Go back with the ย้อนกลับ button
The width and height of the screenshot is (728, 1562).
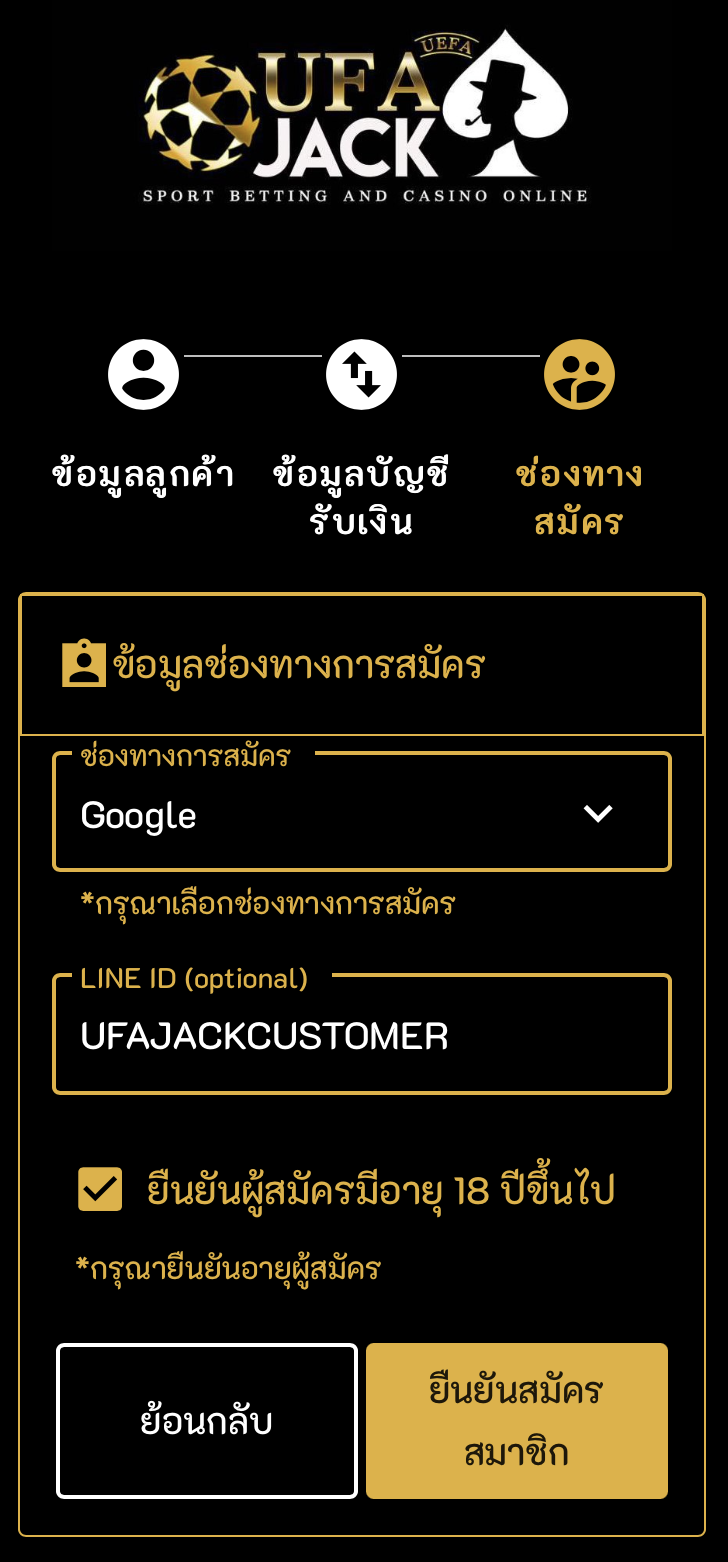pyautogui.click(x=207, y=1421)
